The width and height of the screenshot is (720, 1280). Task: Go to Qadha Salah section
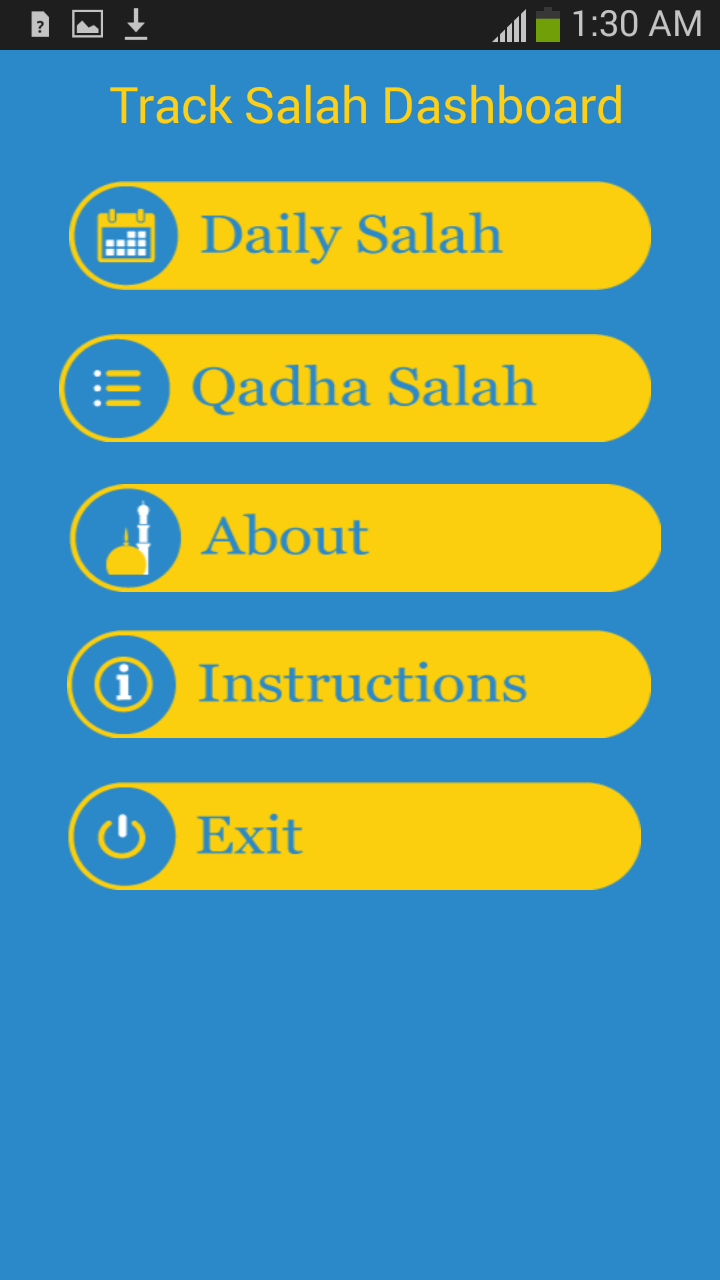[x=356, y=388]
